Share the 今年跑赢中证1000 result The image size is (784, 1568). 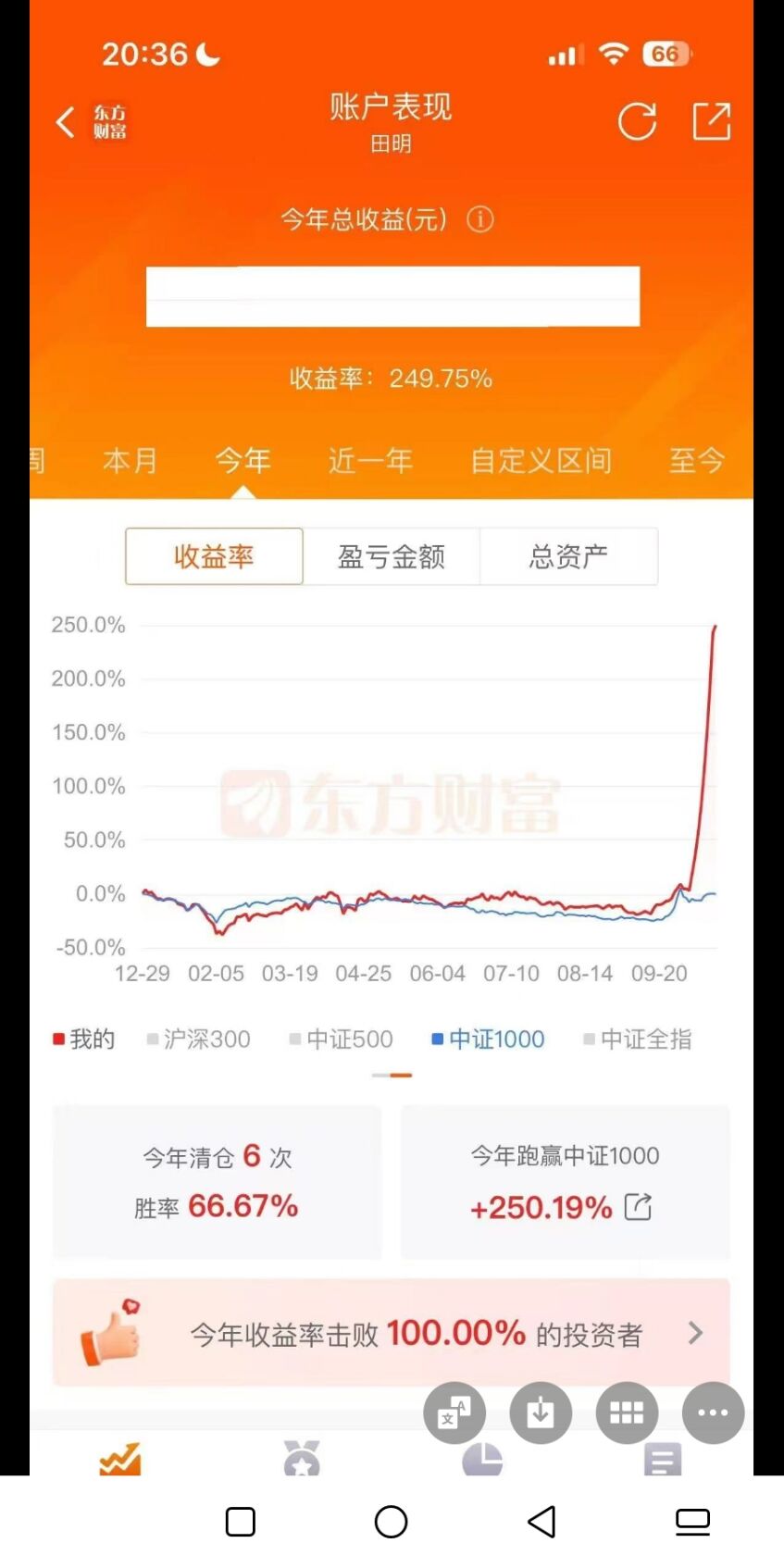pos(638,1207)
